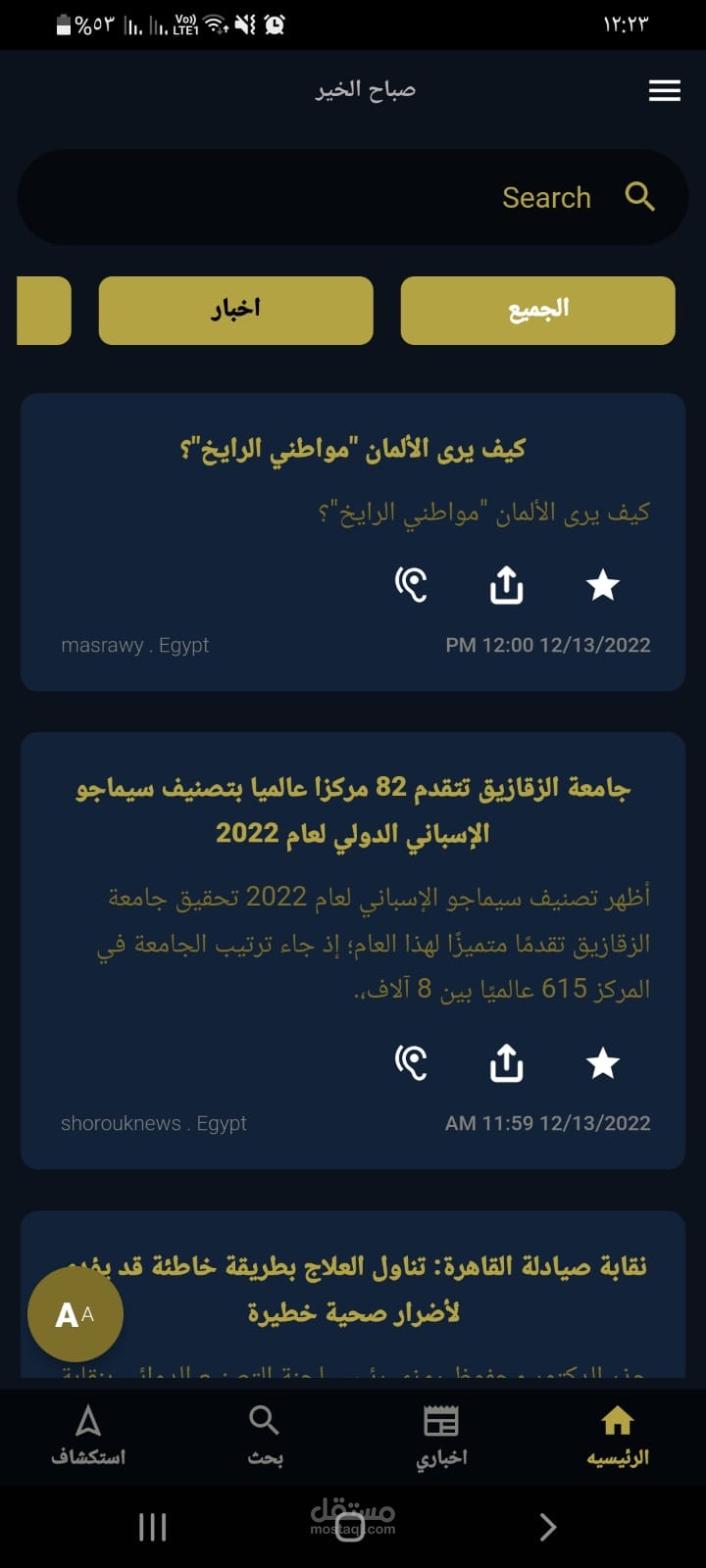Listen to the masrawy article
Image resolution: width=706 pixels, height=1568 pixels.
pyautogui.click(x=411, y=586)
